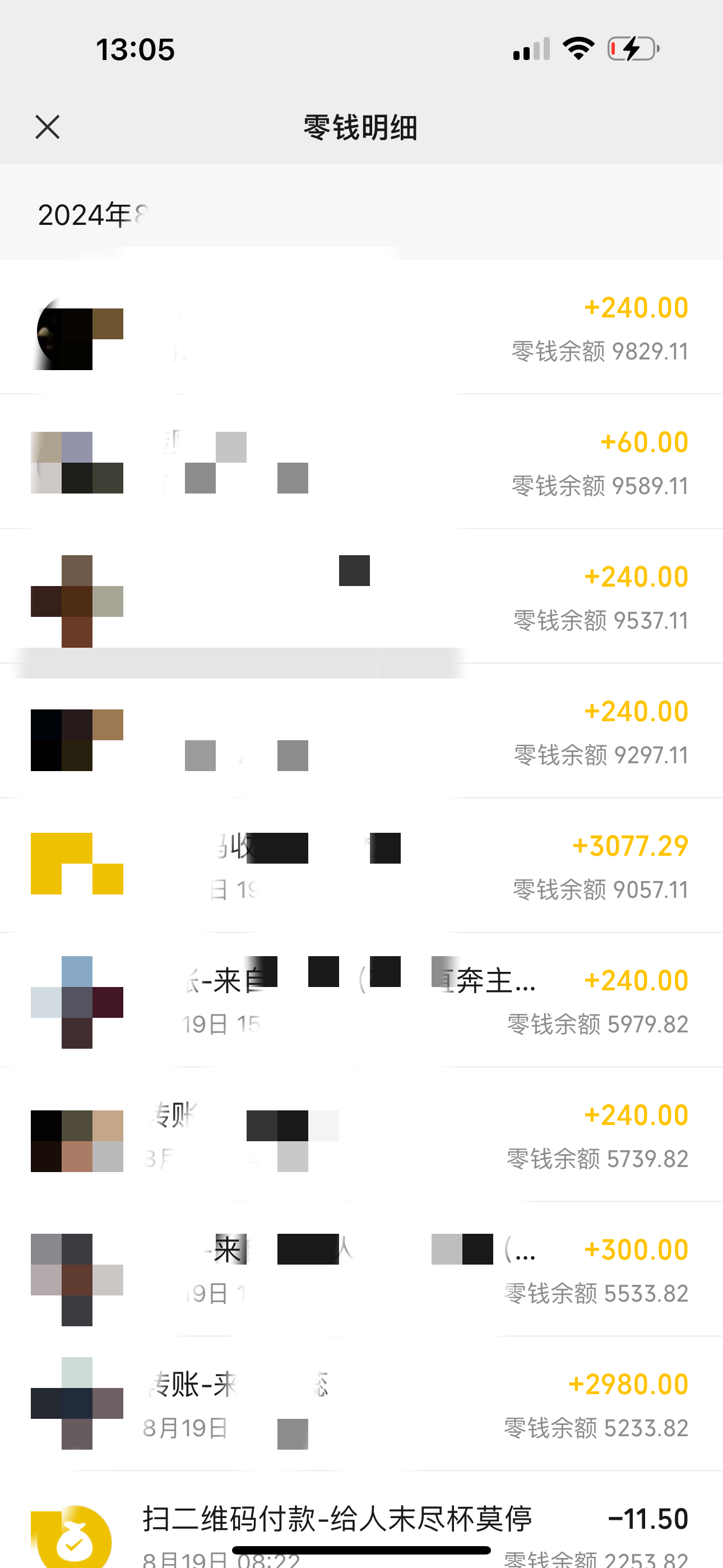Open the +240.00 entry with balance 9537.11
The height and width of the screenshot is (1568, 723).
pos(361,598)
